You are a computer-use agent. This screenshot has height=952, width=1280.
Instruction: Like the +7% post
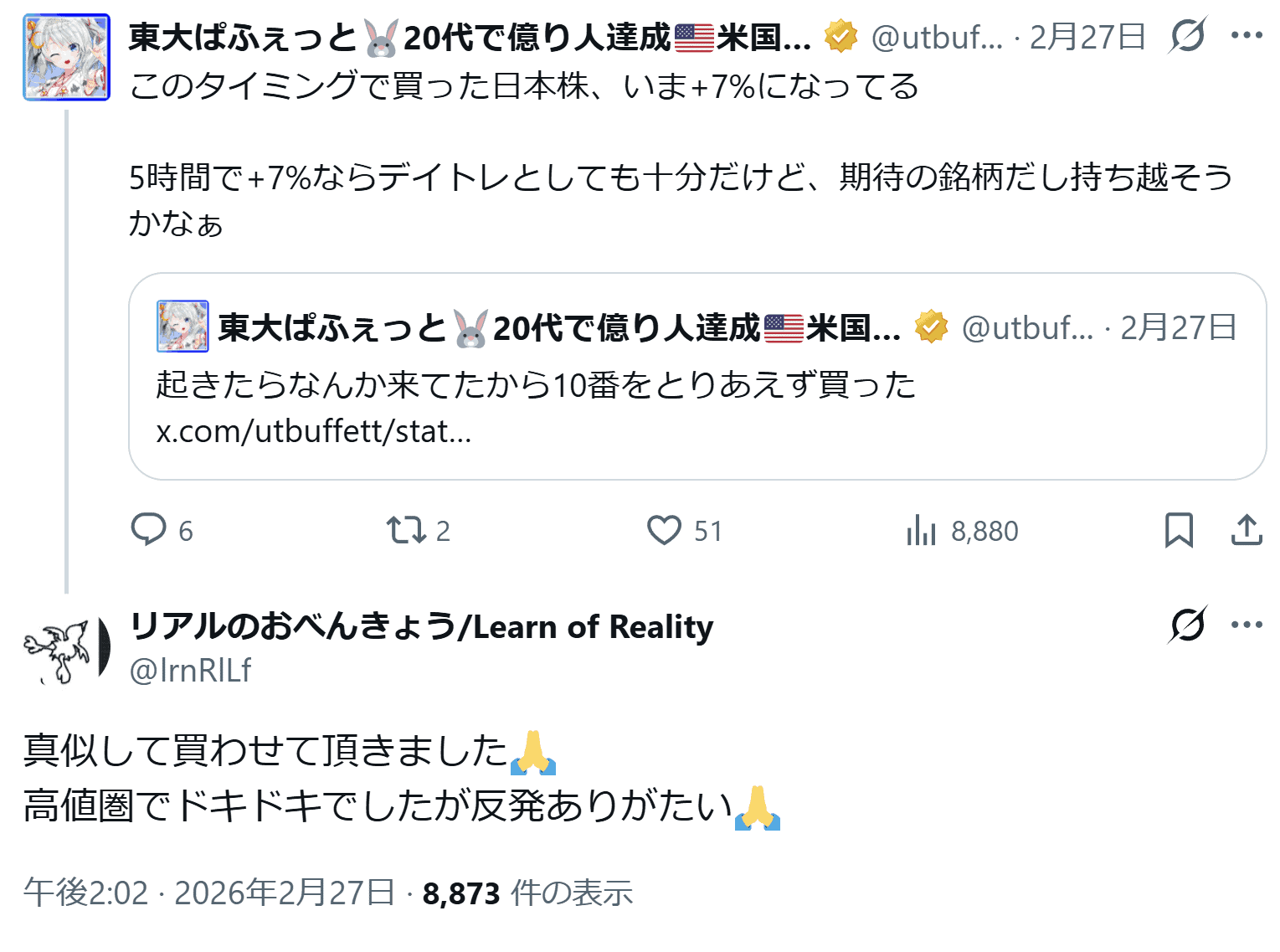664,530
